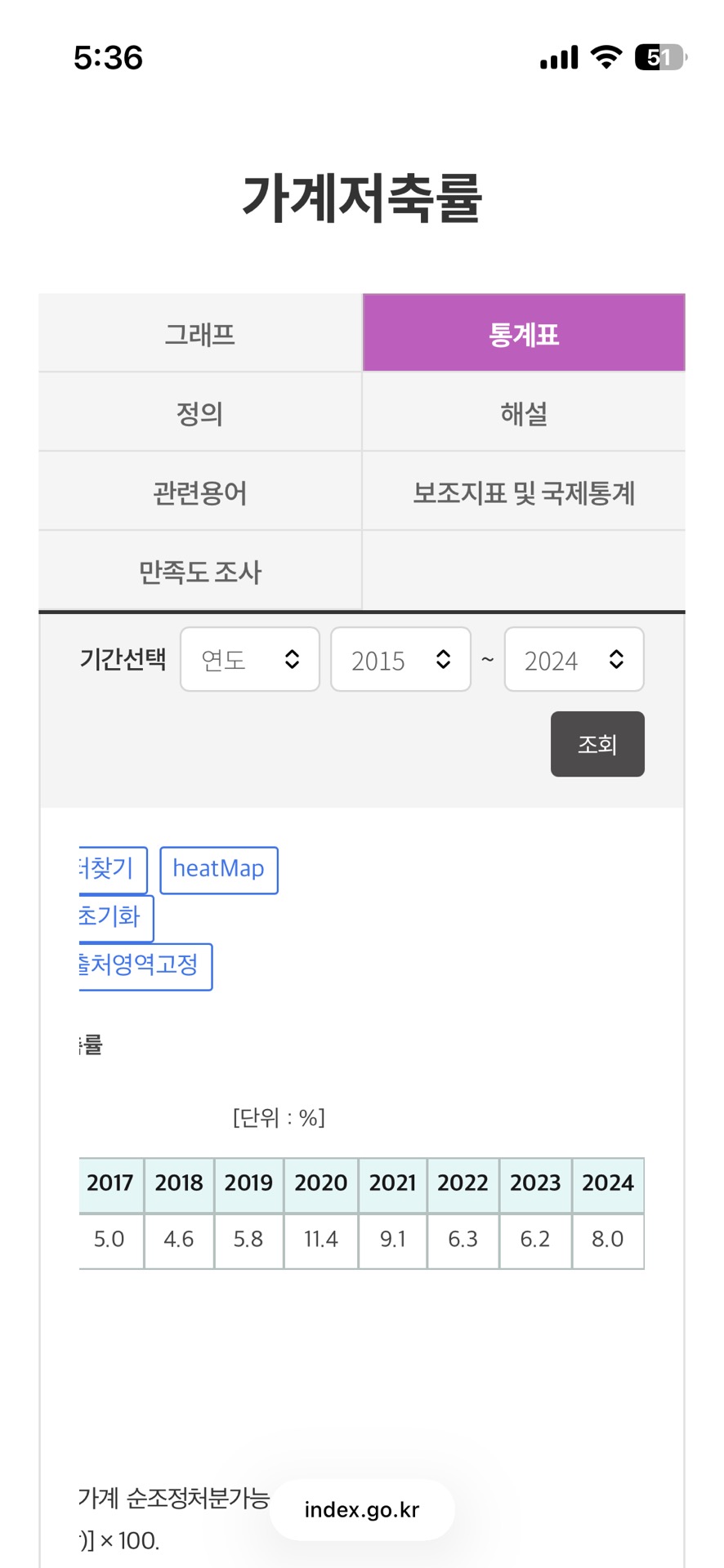
Task: Select the 통계표 tab
Action: pos(524,334)
